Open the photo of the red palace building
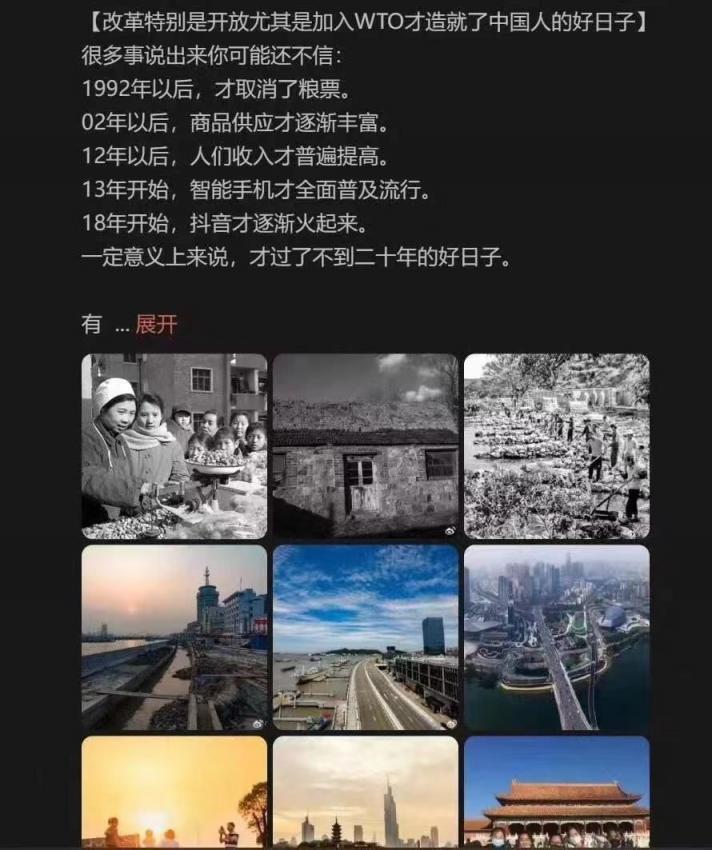Image resolution: width=712 pixels, height=850 pixels. 556,792
